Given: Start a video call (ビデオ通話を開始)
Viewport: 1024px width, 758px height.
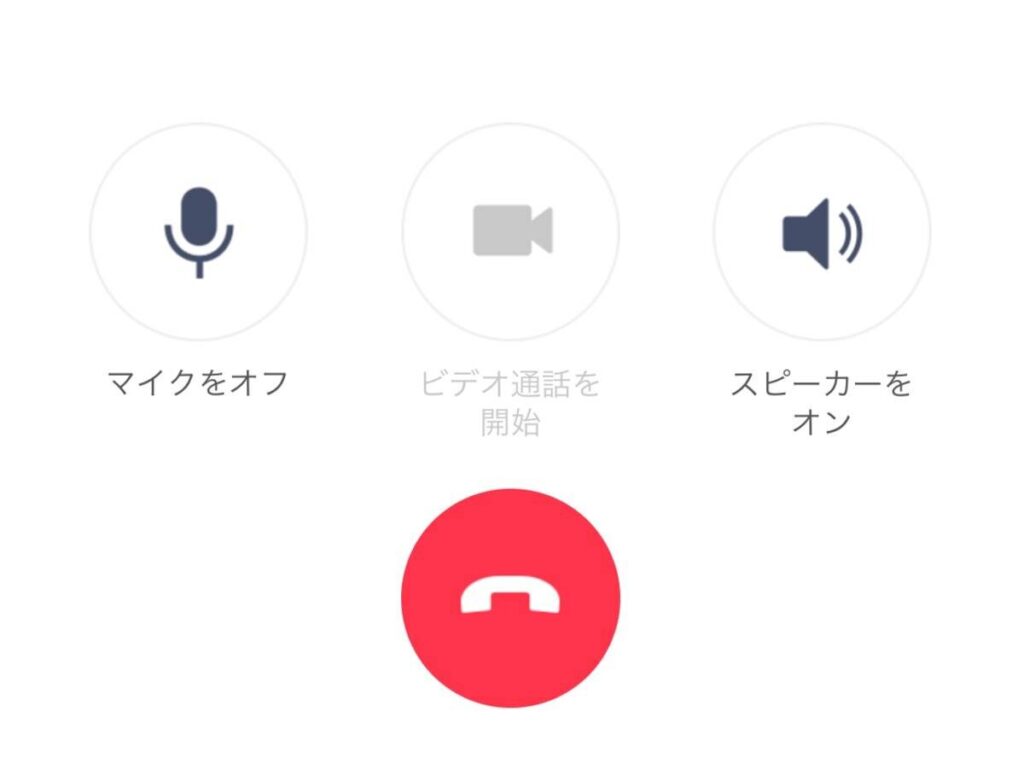Looking at the screenshot, I should [511, 232].
